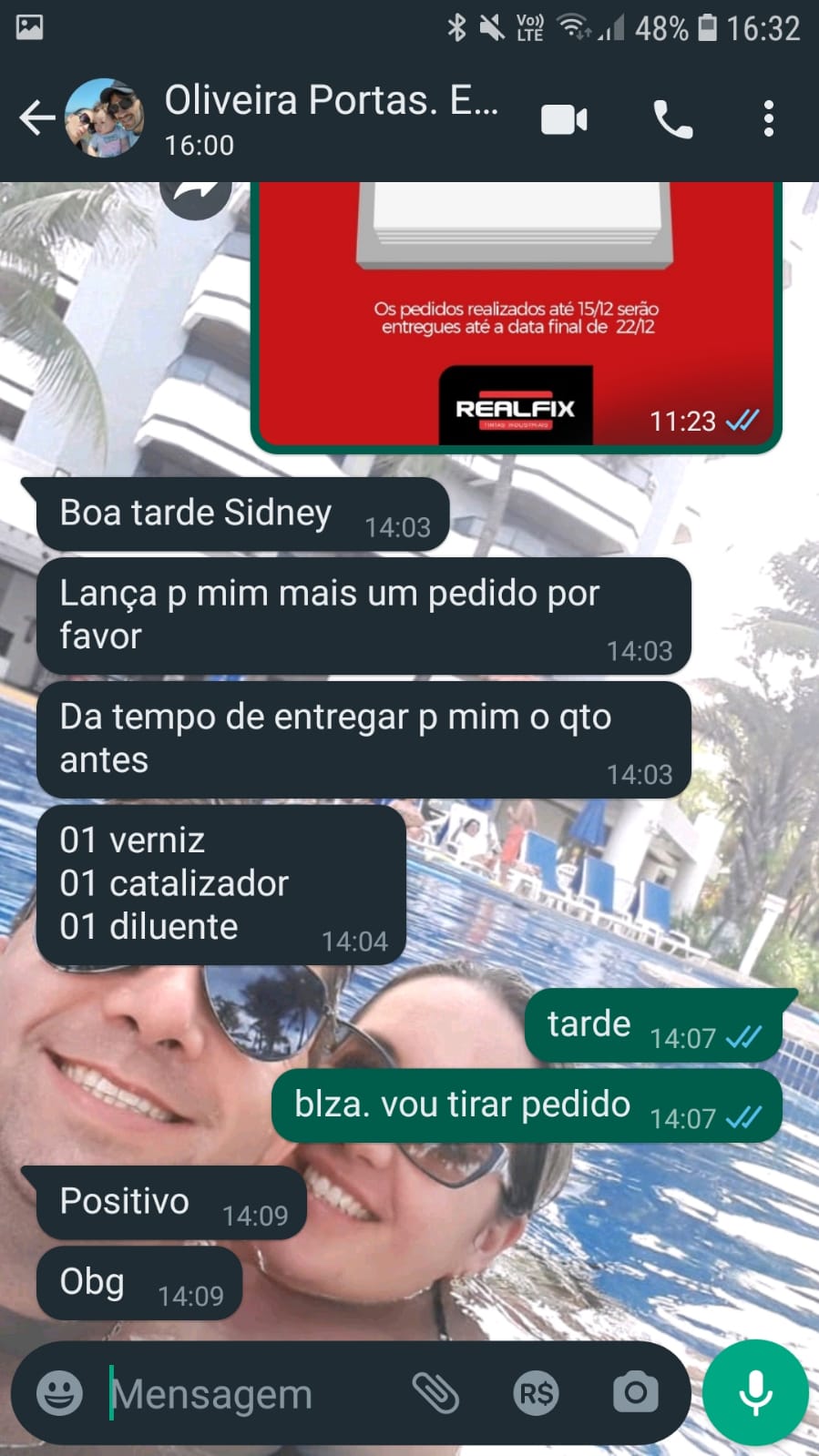
Task: Forward the Realfix image message
Action: tap(195, 192)
